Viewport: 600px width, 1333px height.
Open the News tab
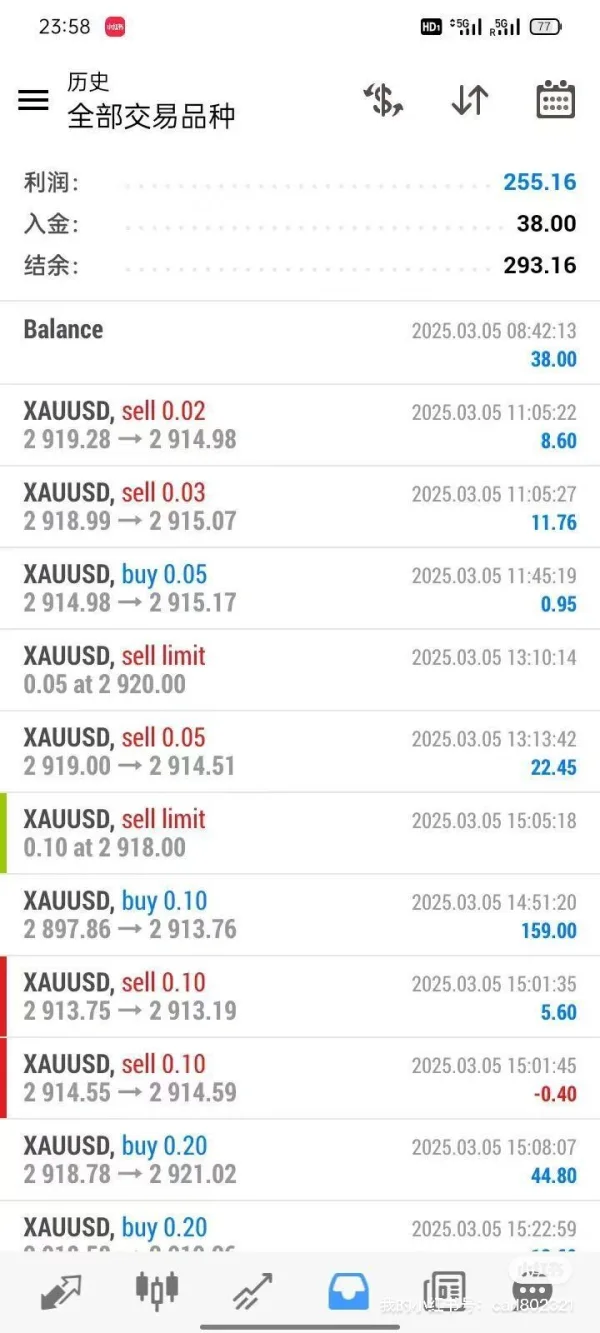[444, 1291]
